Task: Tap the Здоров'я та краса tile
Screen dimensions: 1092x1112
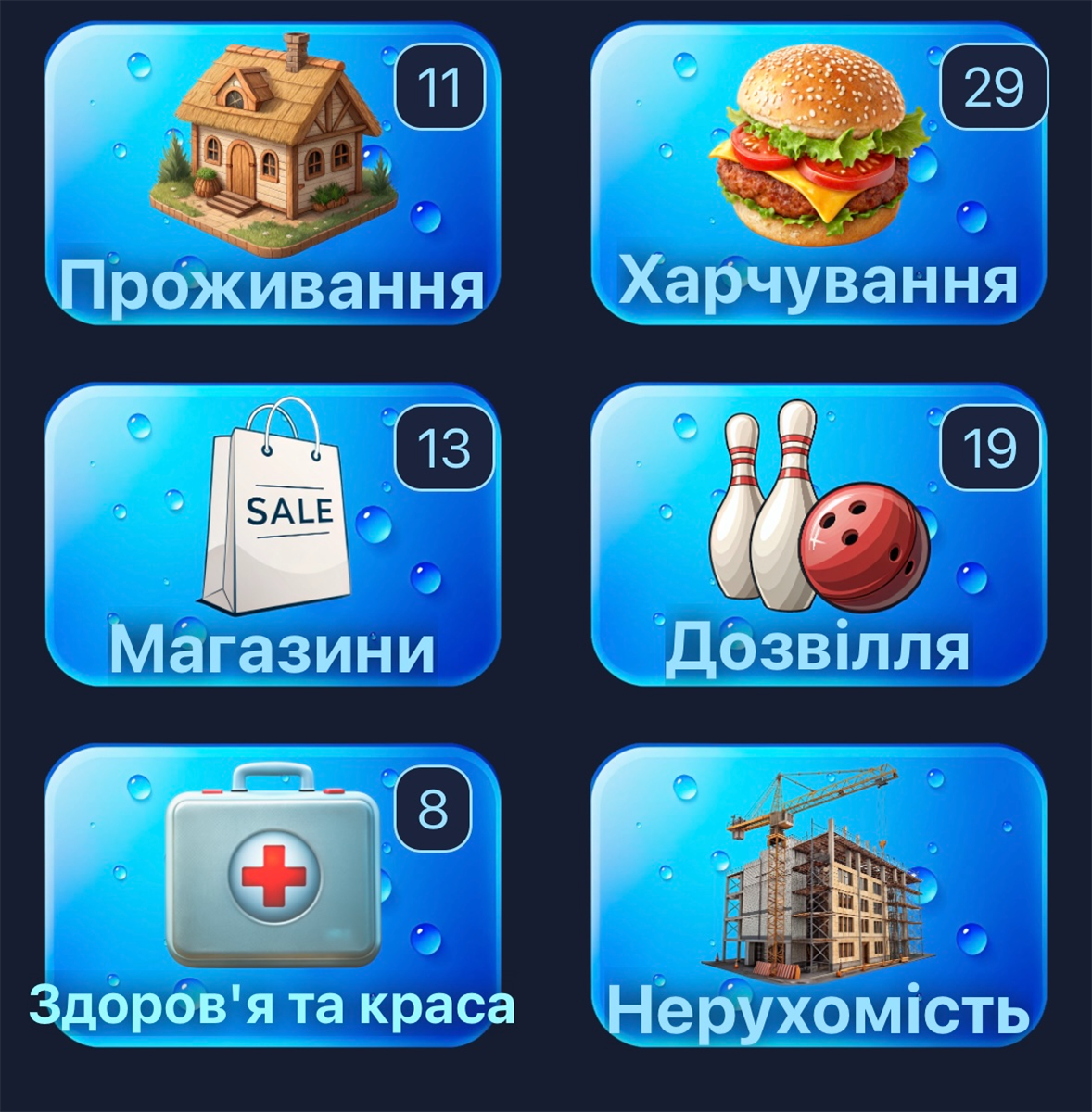Action: pyautogui.click(x=273, y=895)
